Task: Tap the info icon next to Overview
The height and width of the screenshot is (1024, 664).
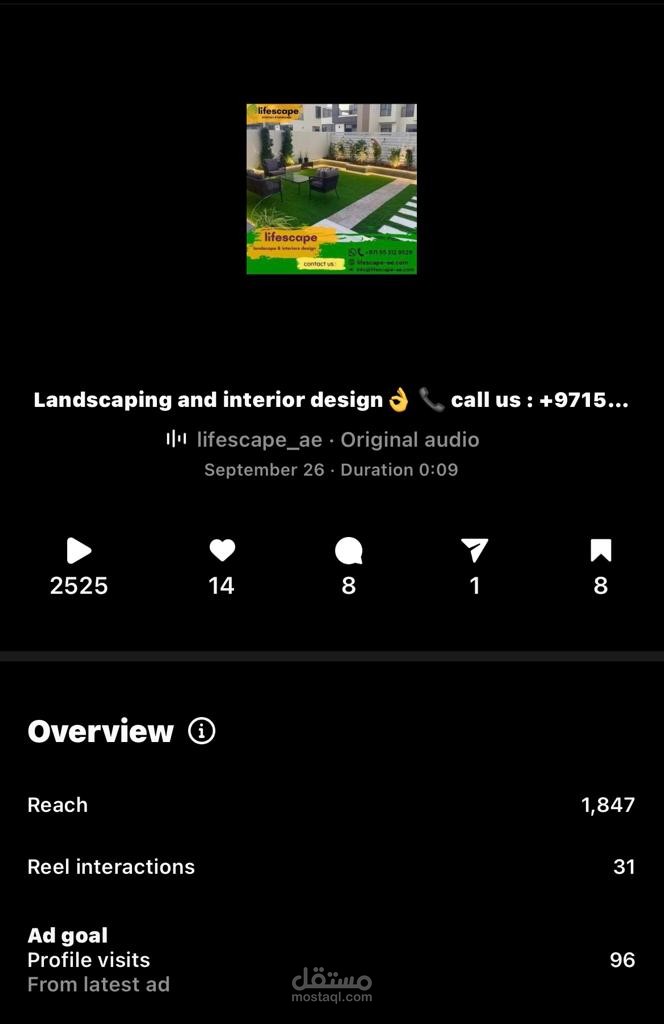Action: [201, 731]
